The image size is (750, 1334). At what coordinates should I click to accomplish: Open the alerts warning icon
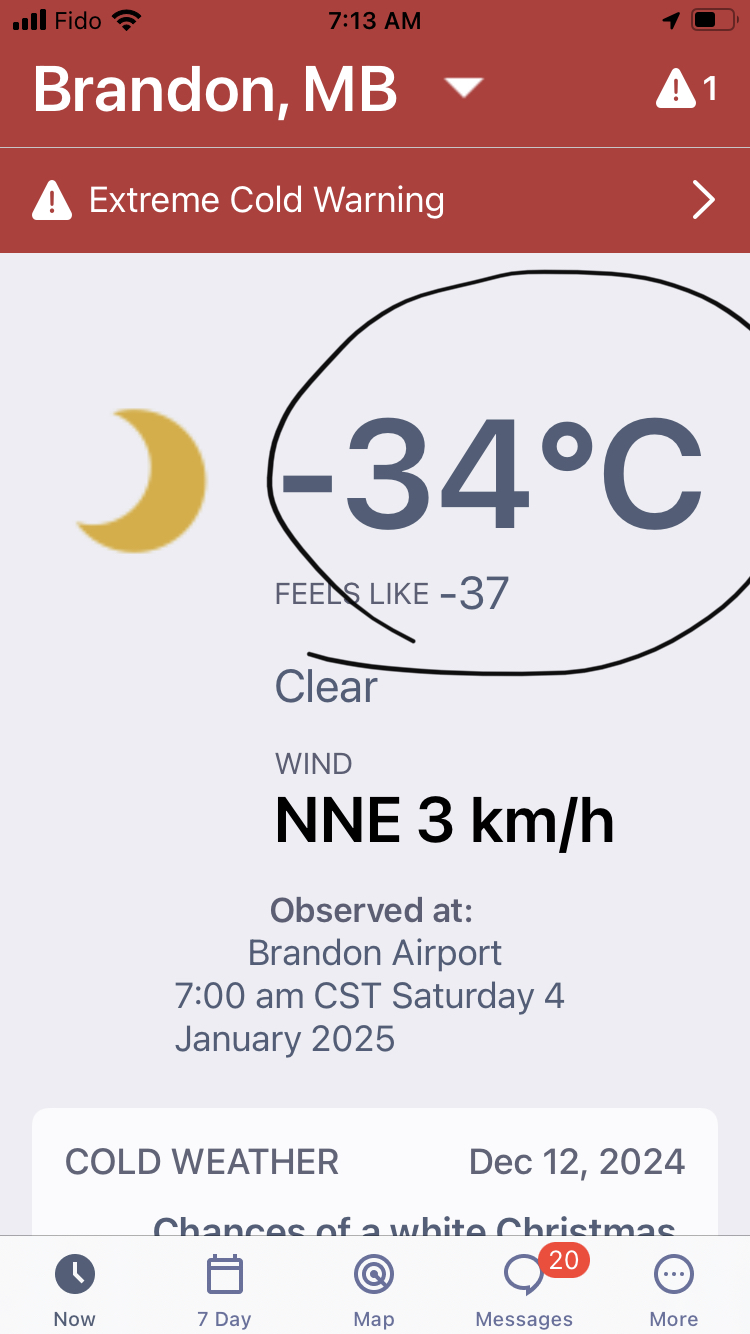click(x=686, y=90)
